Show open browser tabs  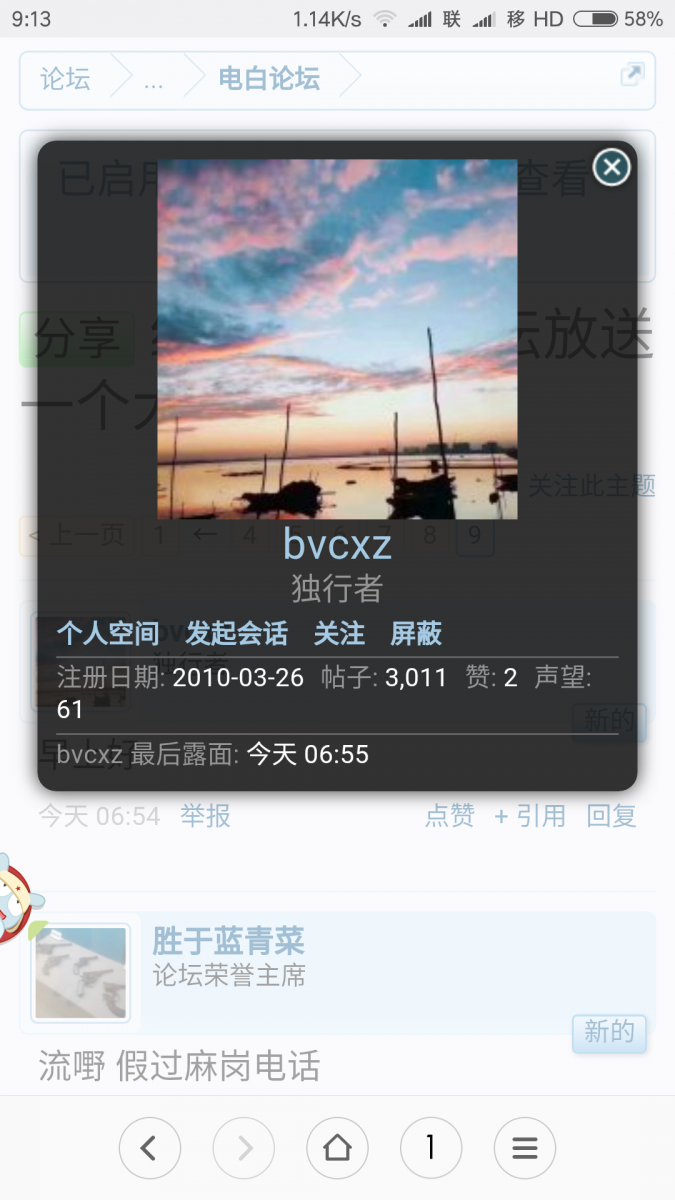coord(430,1148)
